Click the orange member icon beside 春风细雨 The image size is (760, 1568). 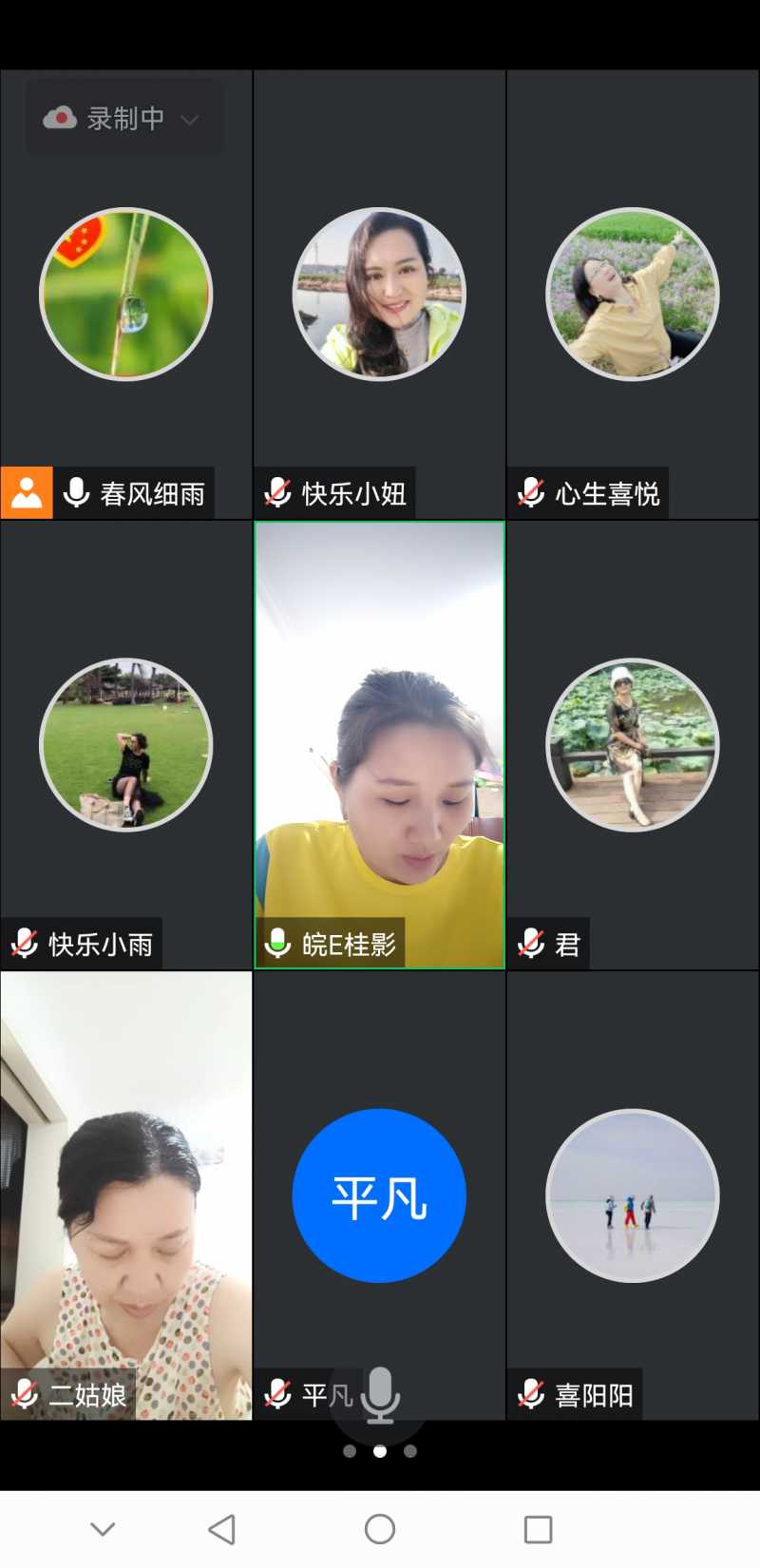click(26, 492)
